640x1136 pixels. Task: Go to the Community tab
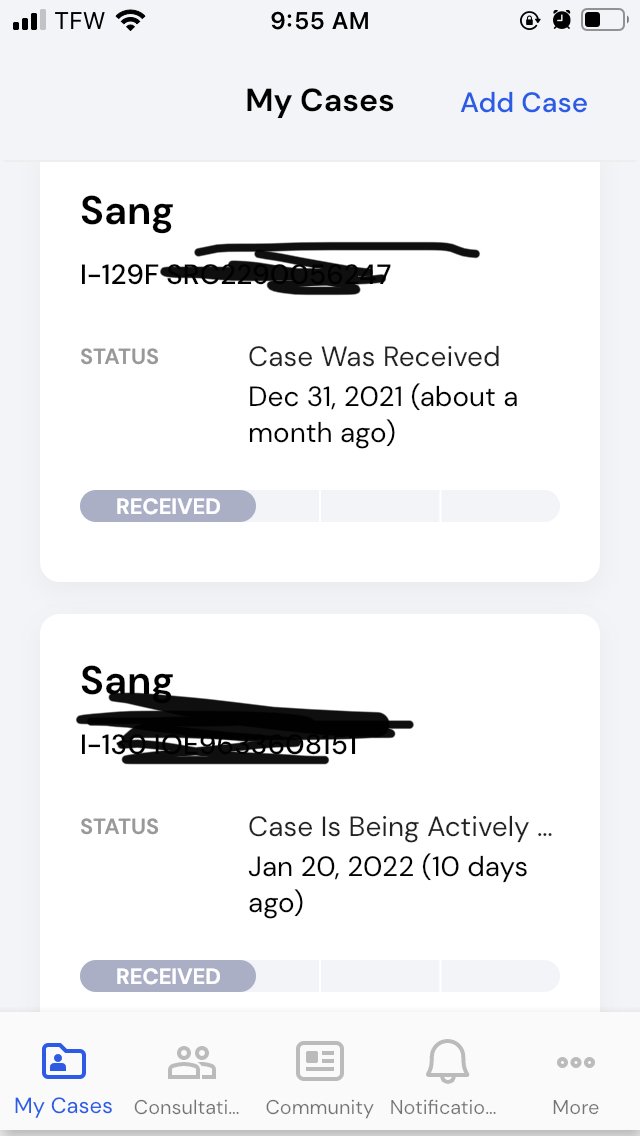point(320,1077)
